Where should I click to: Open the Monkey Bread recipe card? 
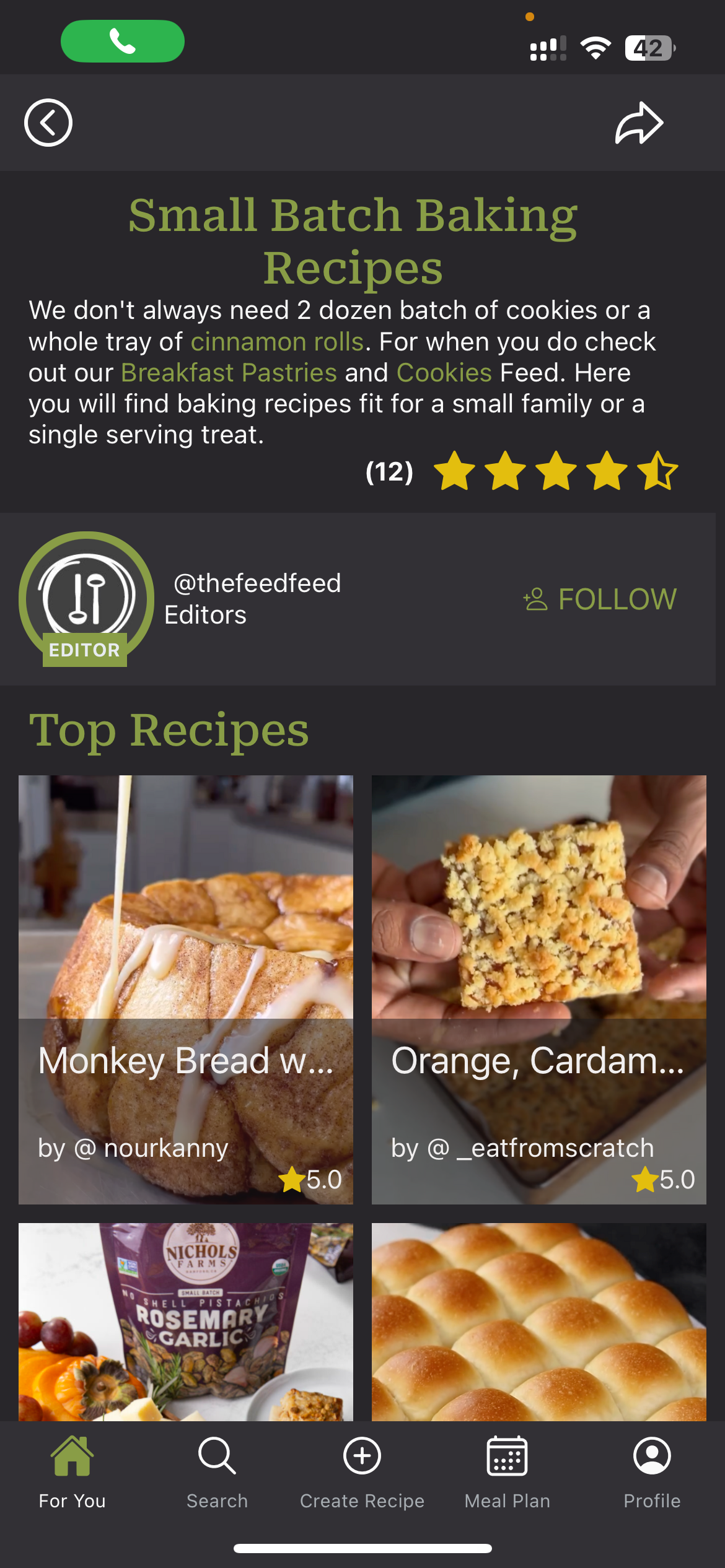tap(186, 989)
